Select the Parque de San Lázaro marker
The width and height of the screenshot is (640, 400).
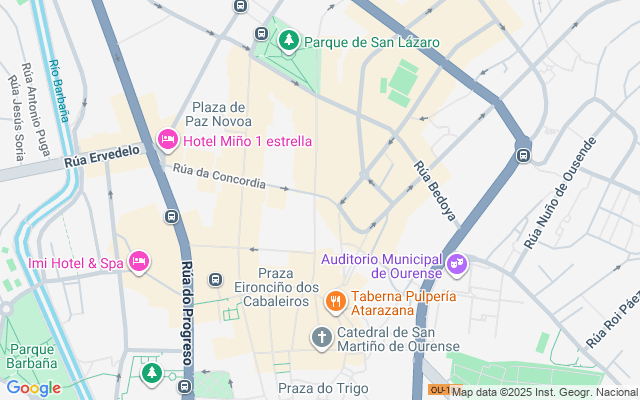tap(289, 41)
